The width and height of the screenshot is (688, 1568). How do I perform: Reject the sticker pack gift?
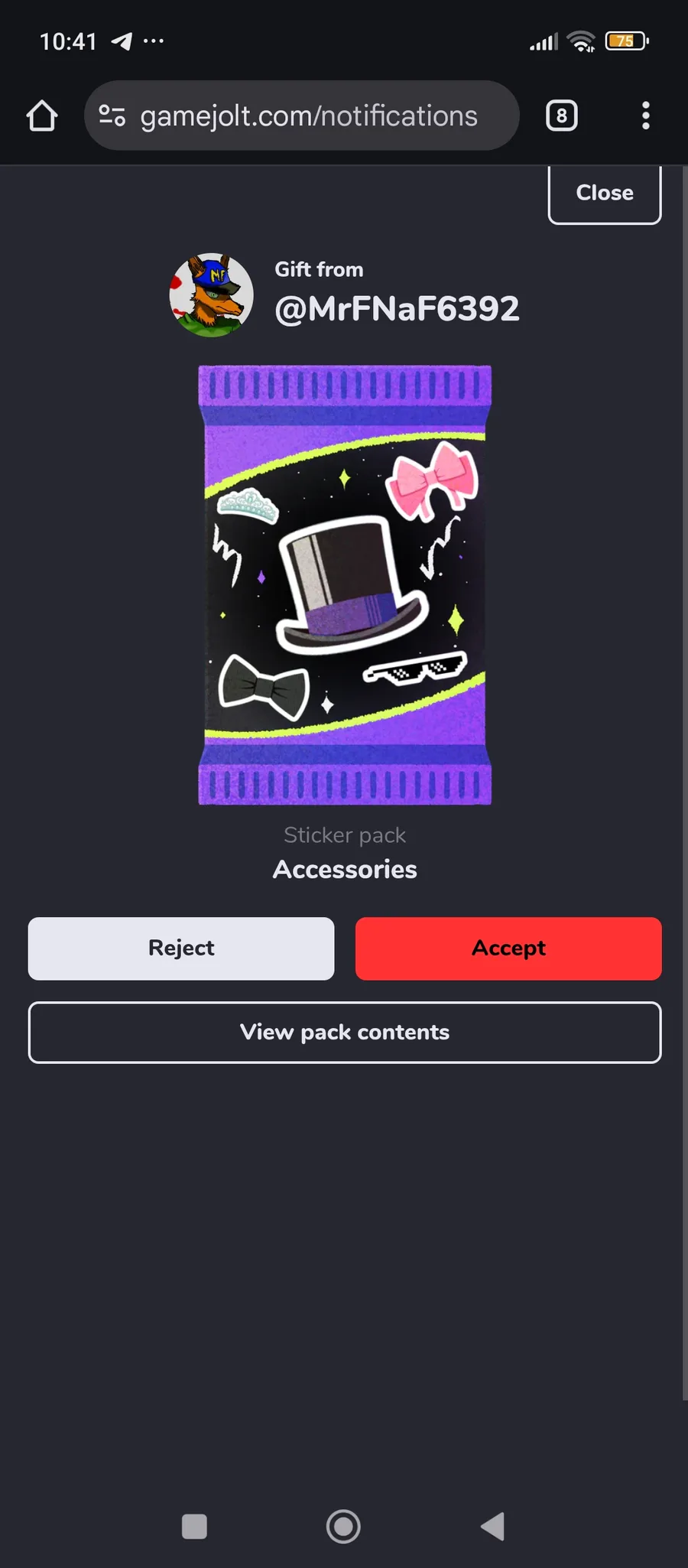click(181, 948)
